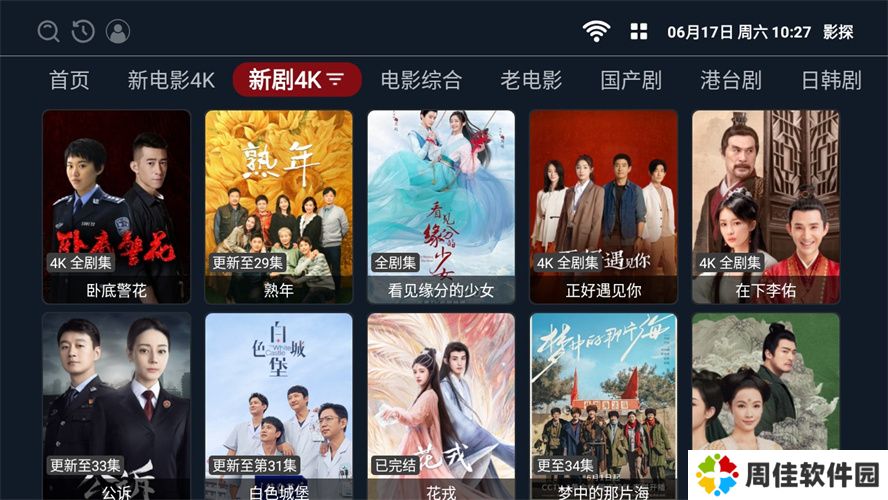This screenshot has width=888, height=500.
Task: Open the drama 梦中的那片海
Action: pos(603,405)
